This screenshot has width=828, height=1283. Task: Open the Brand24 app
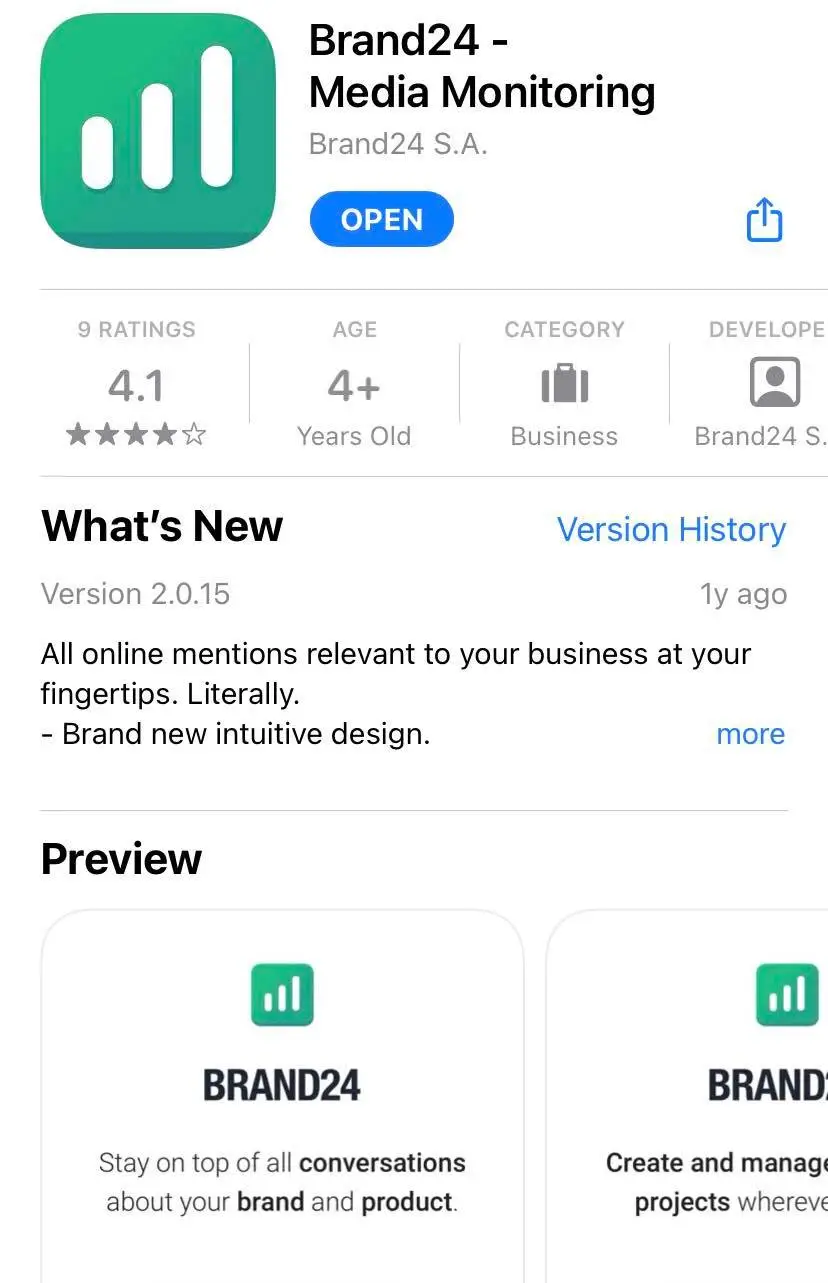coord(381,220)
